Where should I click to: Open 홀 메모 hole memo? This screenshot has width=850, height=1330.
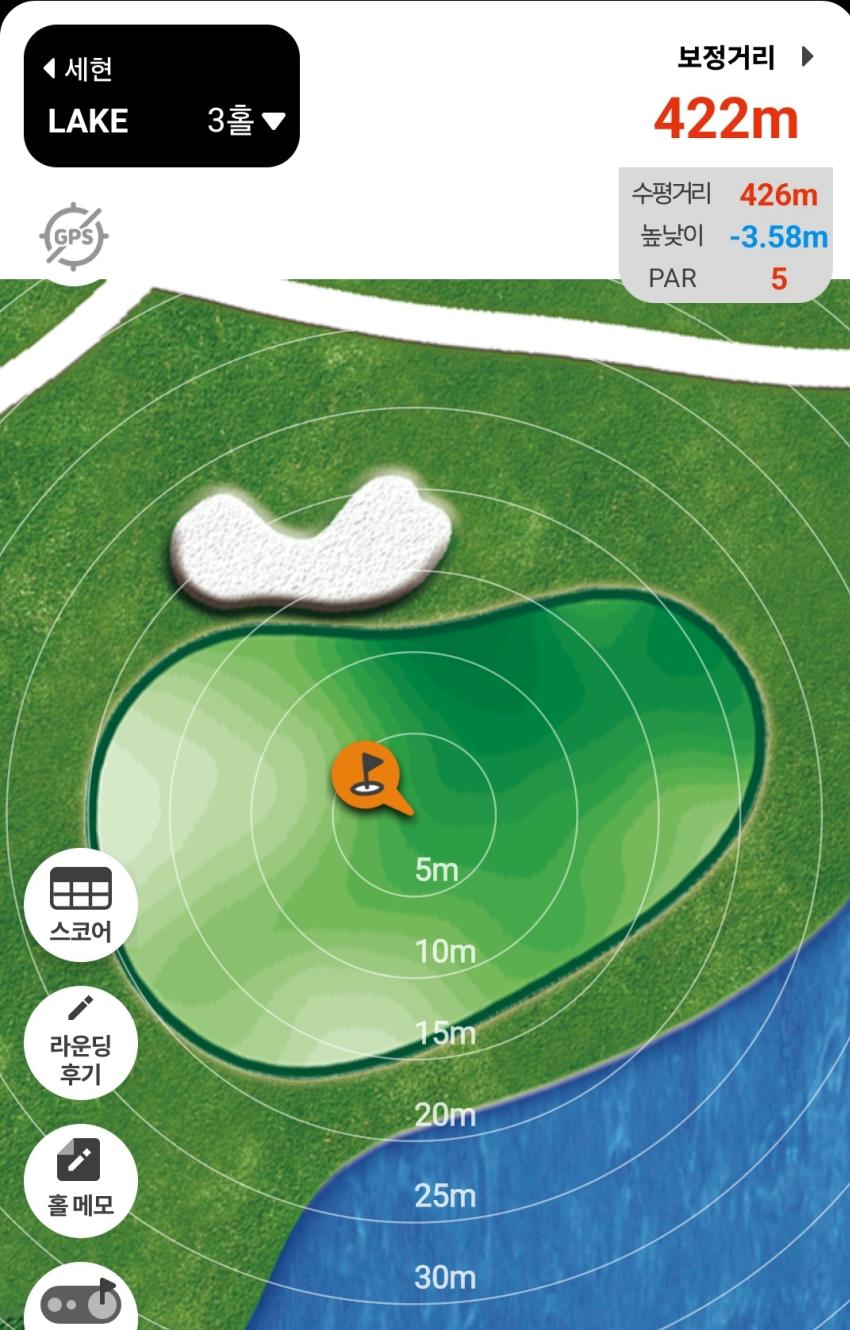81,1180
